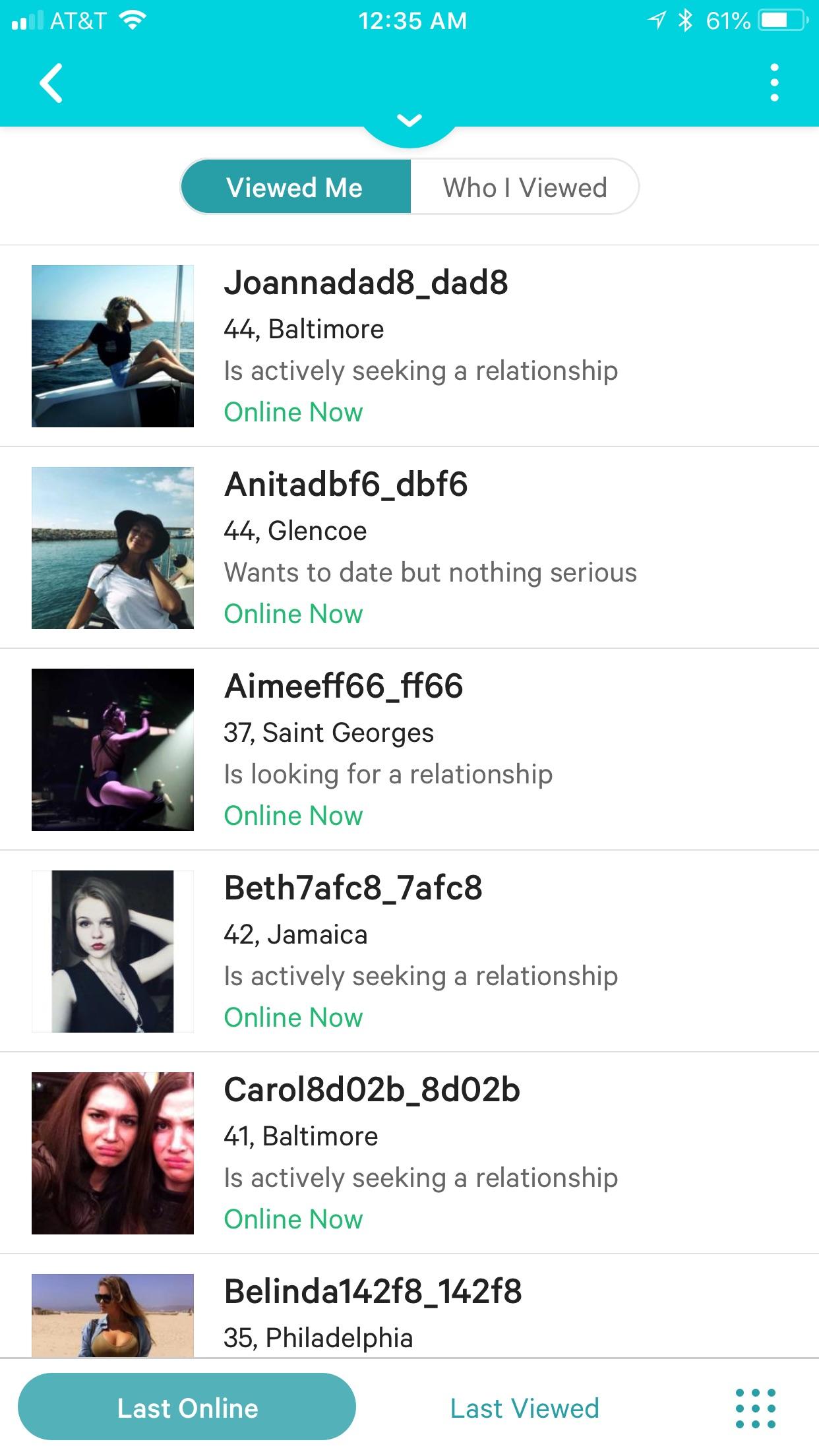
Task: Collapse the header with the down chevron
Action: 409,121
